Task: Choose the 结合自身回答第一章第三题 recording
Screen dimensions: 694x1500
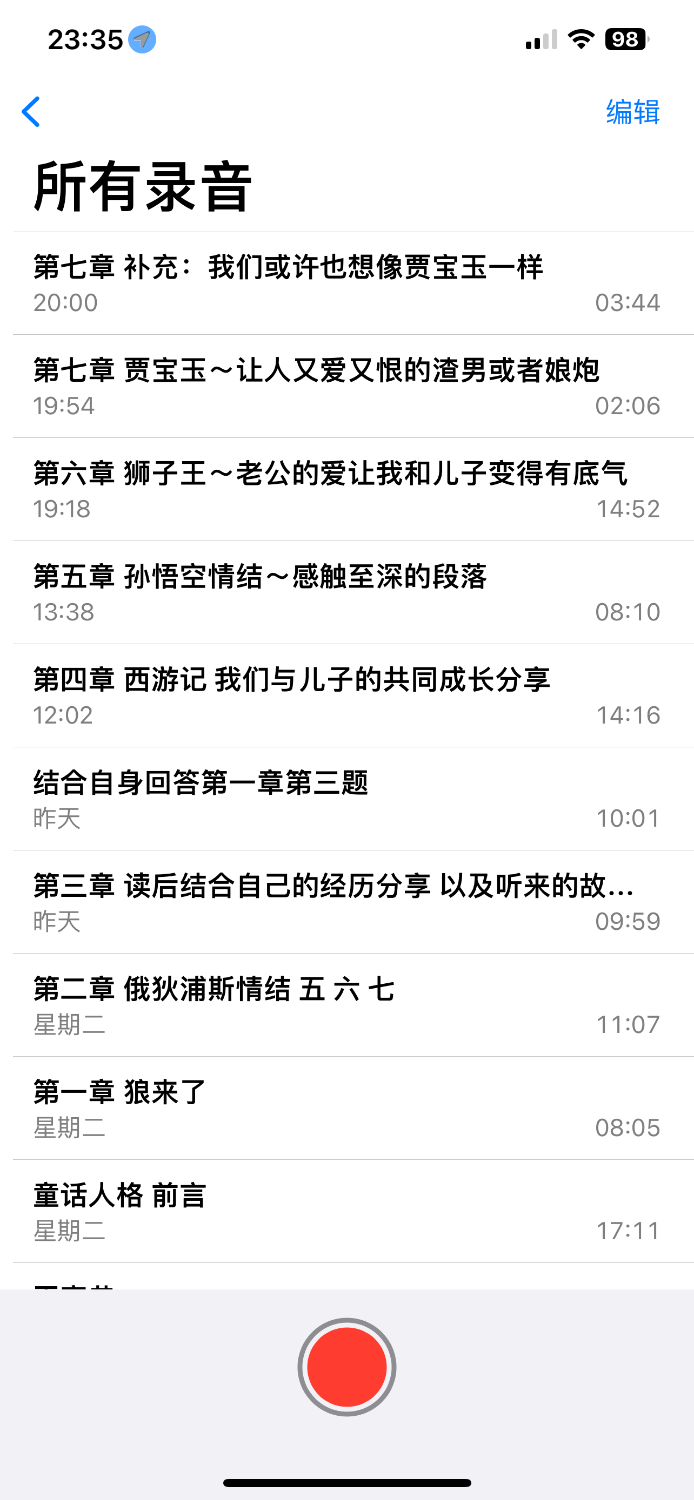Action: [x=346, y=799]
